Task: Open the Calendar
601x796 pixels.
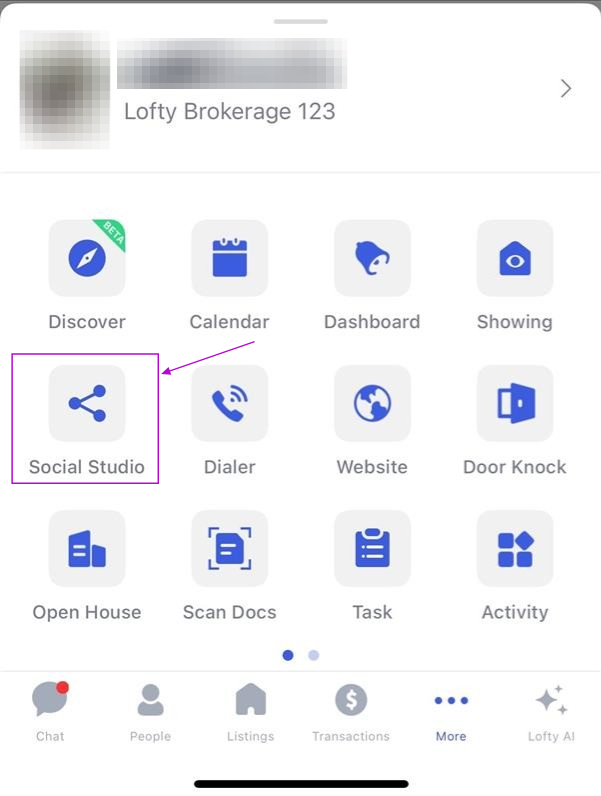Action: click(229, 259)
